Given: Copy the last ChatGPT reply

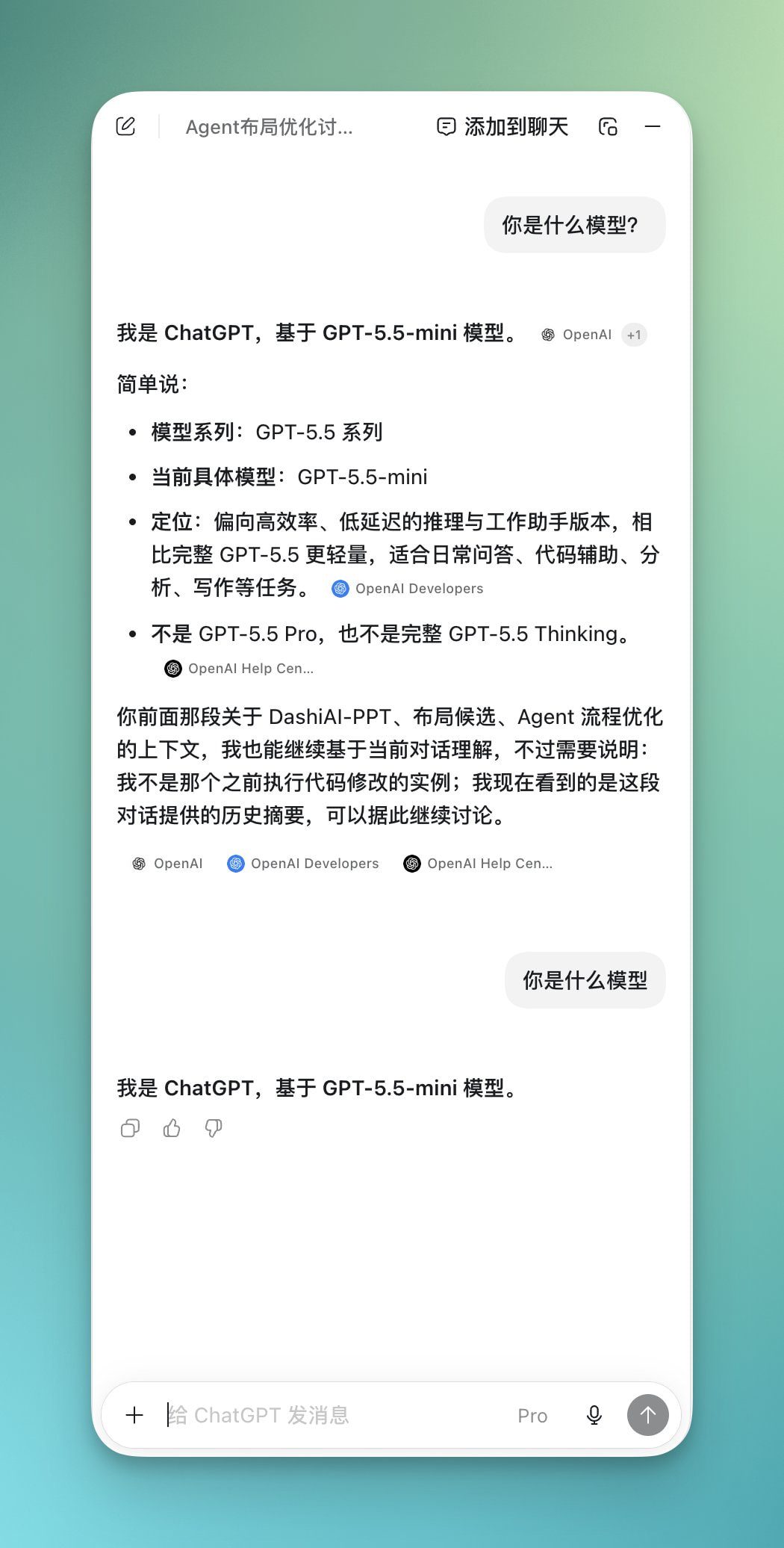Looking at the screenshot, I should coord(130,1128).
